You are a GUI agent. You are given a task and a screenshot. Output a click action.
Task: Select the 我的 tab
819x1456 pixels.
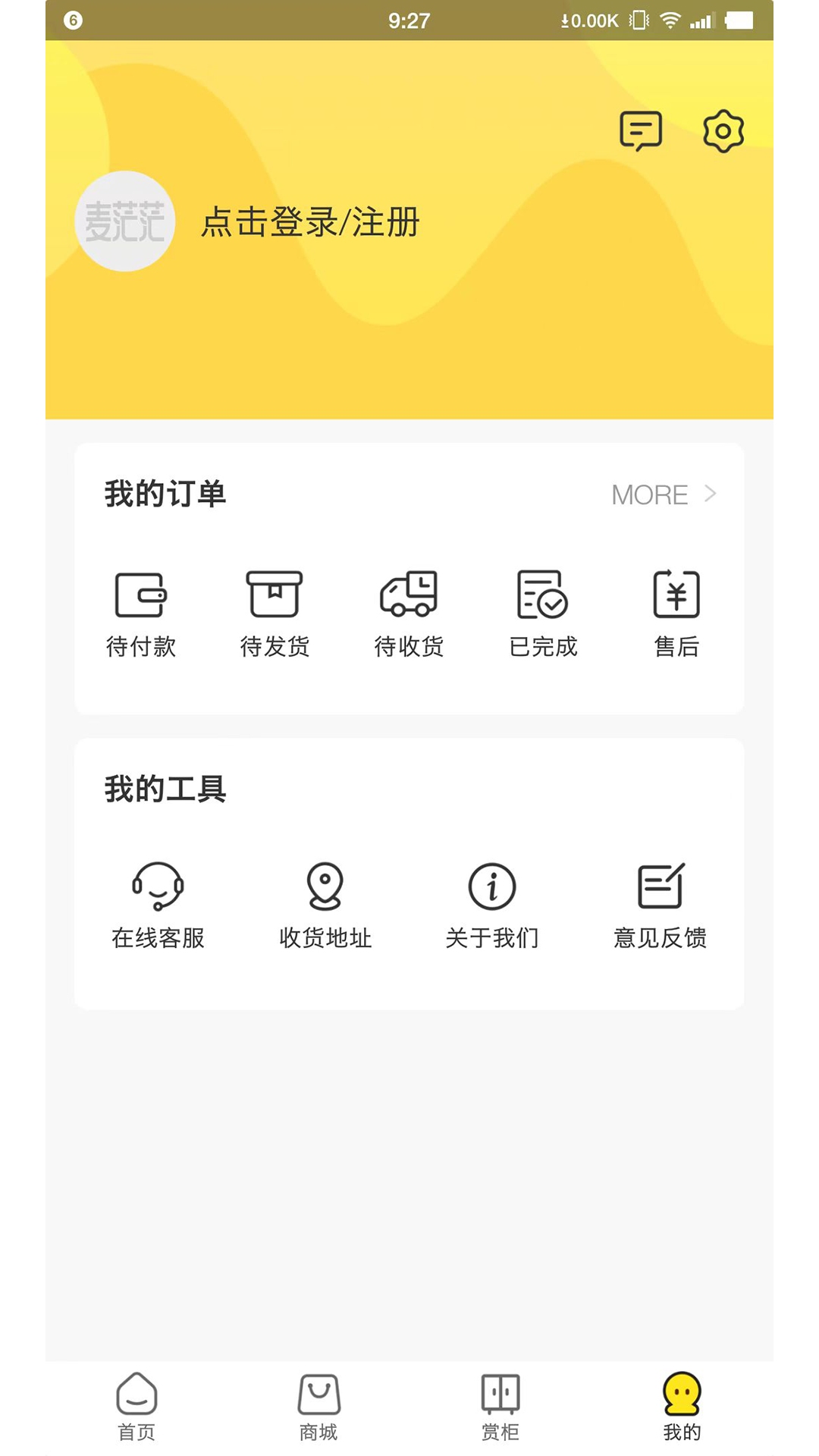pyautogui.click(x=682, y=1407)
